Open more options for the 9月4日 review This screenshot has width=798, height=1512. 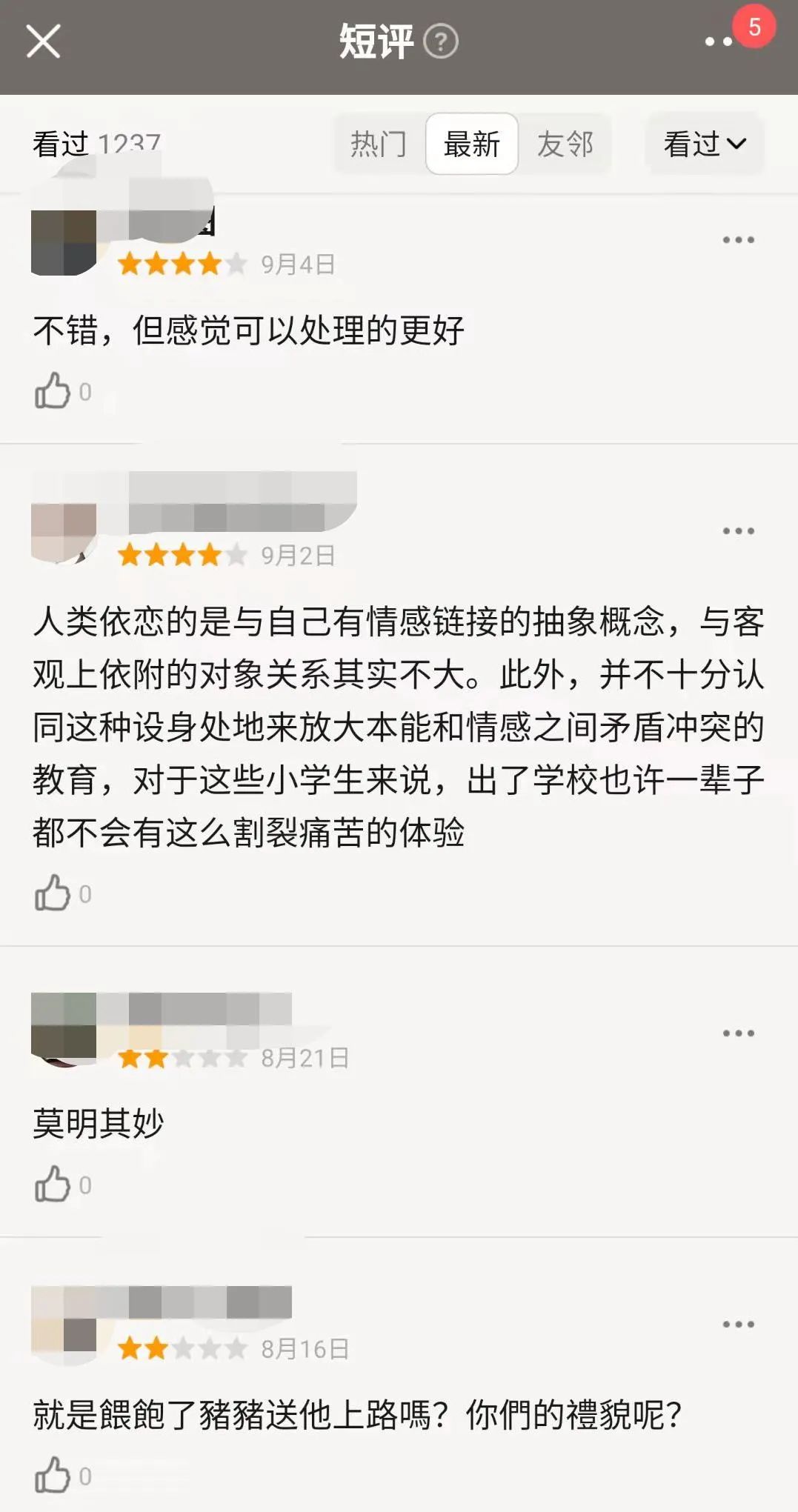coord(738,240)
